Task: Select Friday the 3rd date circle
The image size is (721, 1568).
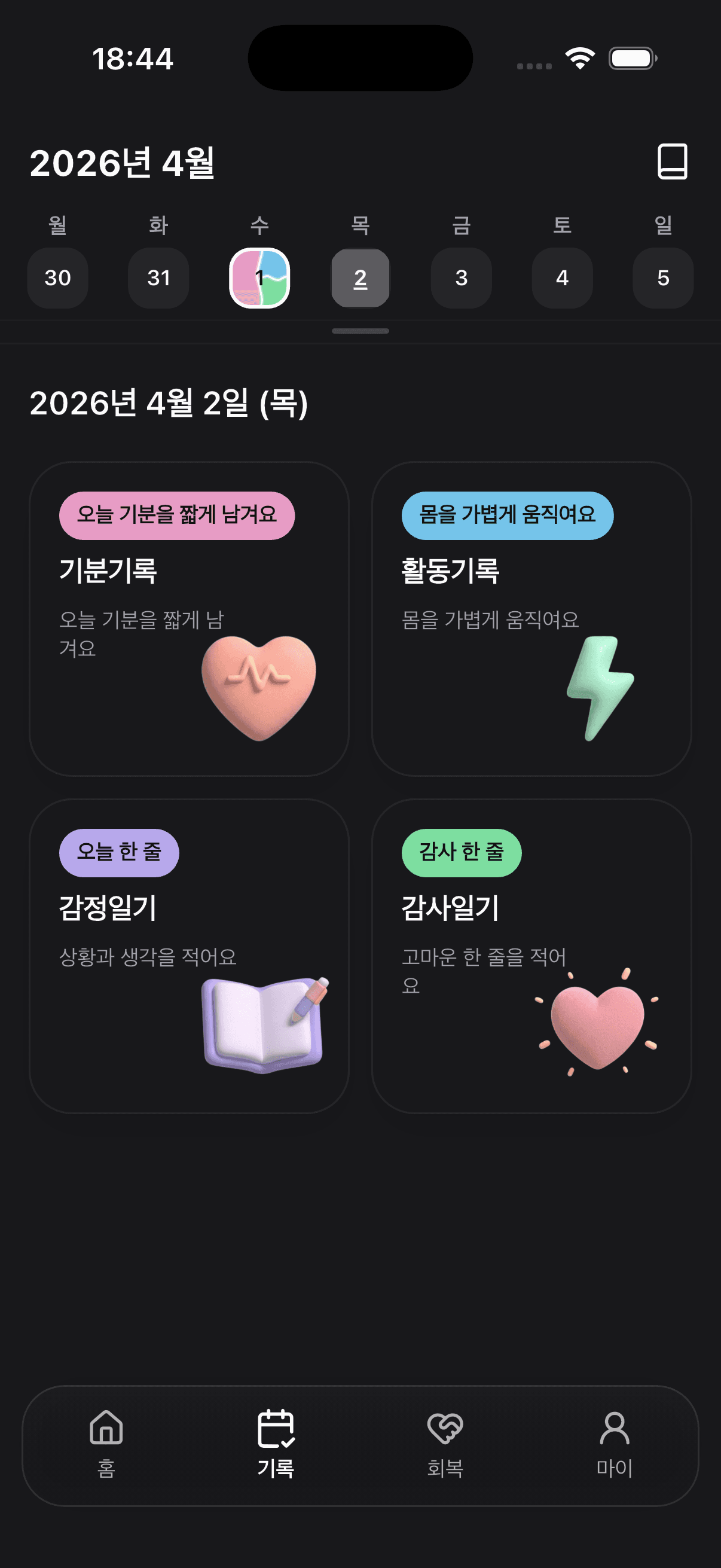Action: click(460, 278)
